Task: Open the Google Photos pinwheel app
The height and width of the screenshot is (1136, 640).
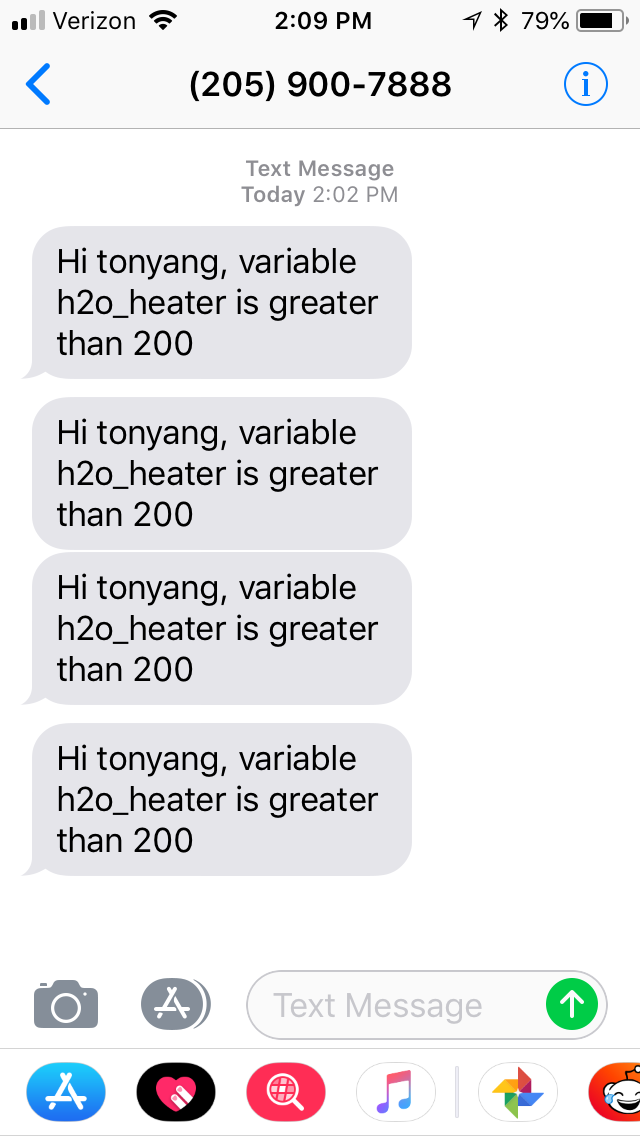Action: [x=518, y=1091]
